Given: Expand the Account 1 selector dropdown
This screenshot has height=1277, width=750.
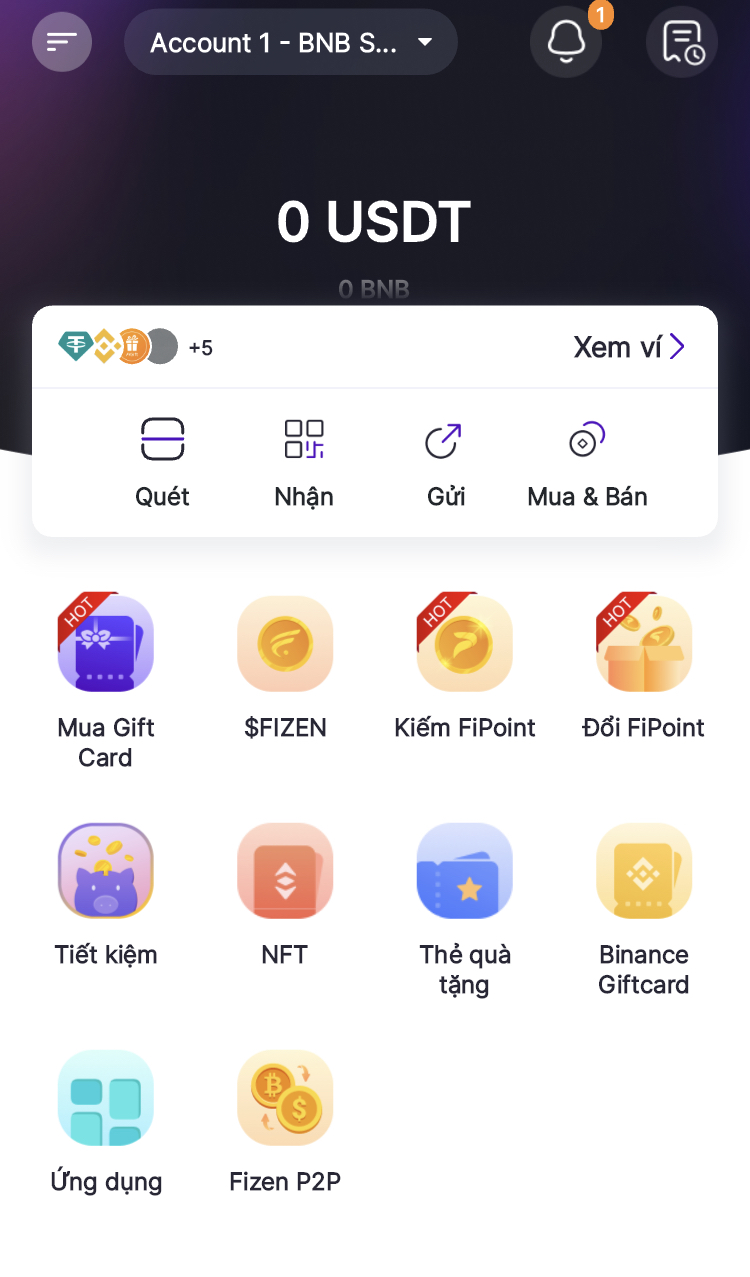Looking at the screenshot, I should point(290,42).
